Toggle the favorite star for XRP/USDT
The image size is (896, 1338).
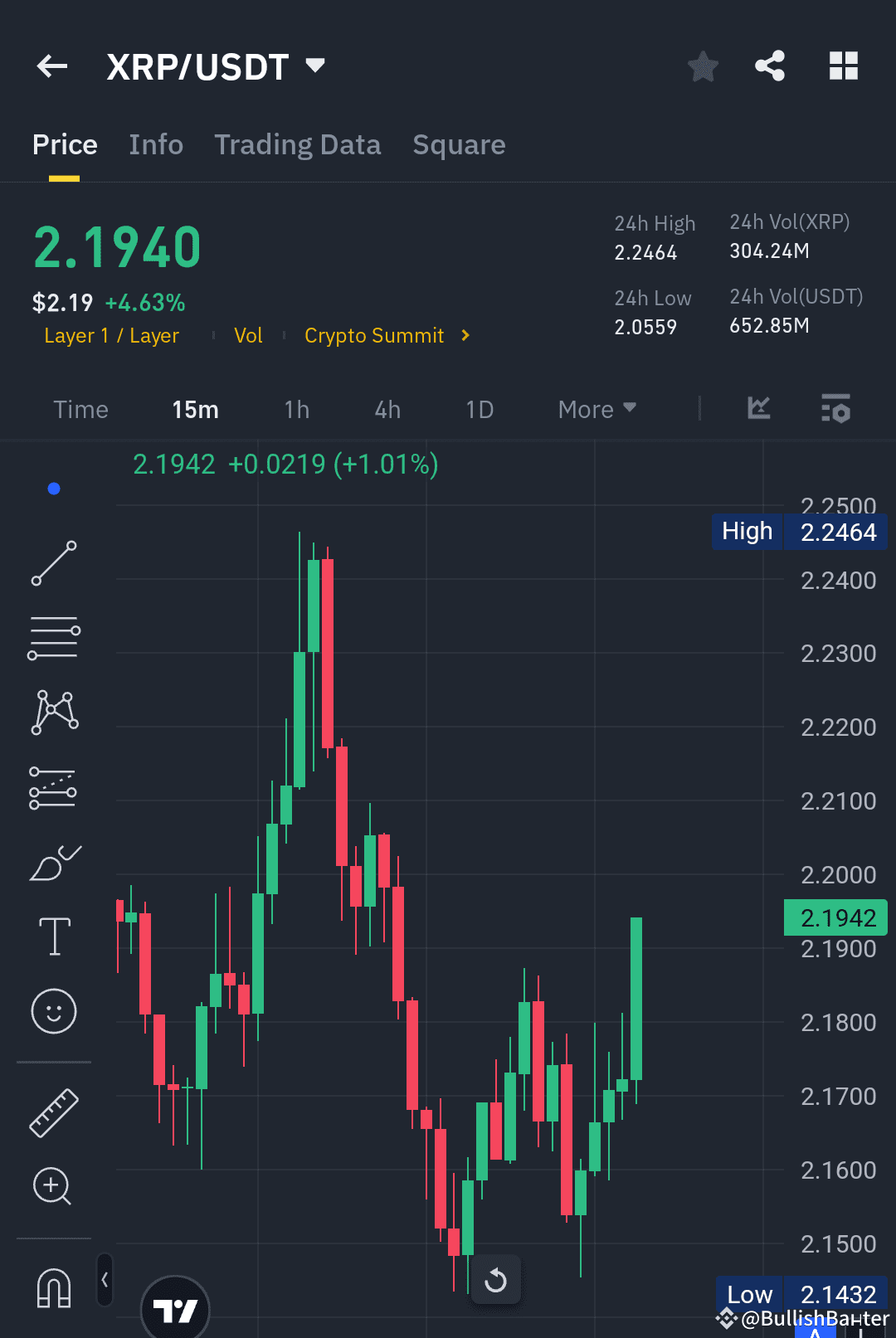[x=703, y=67]
